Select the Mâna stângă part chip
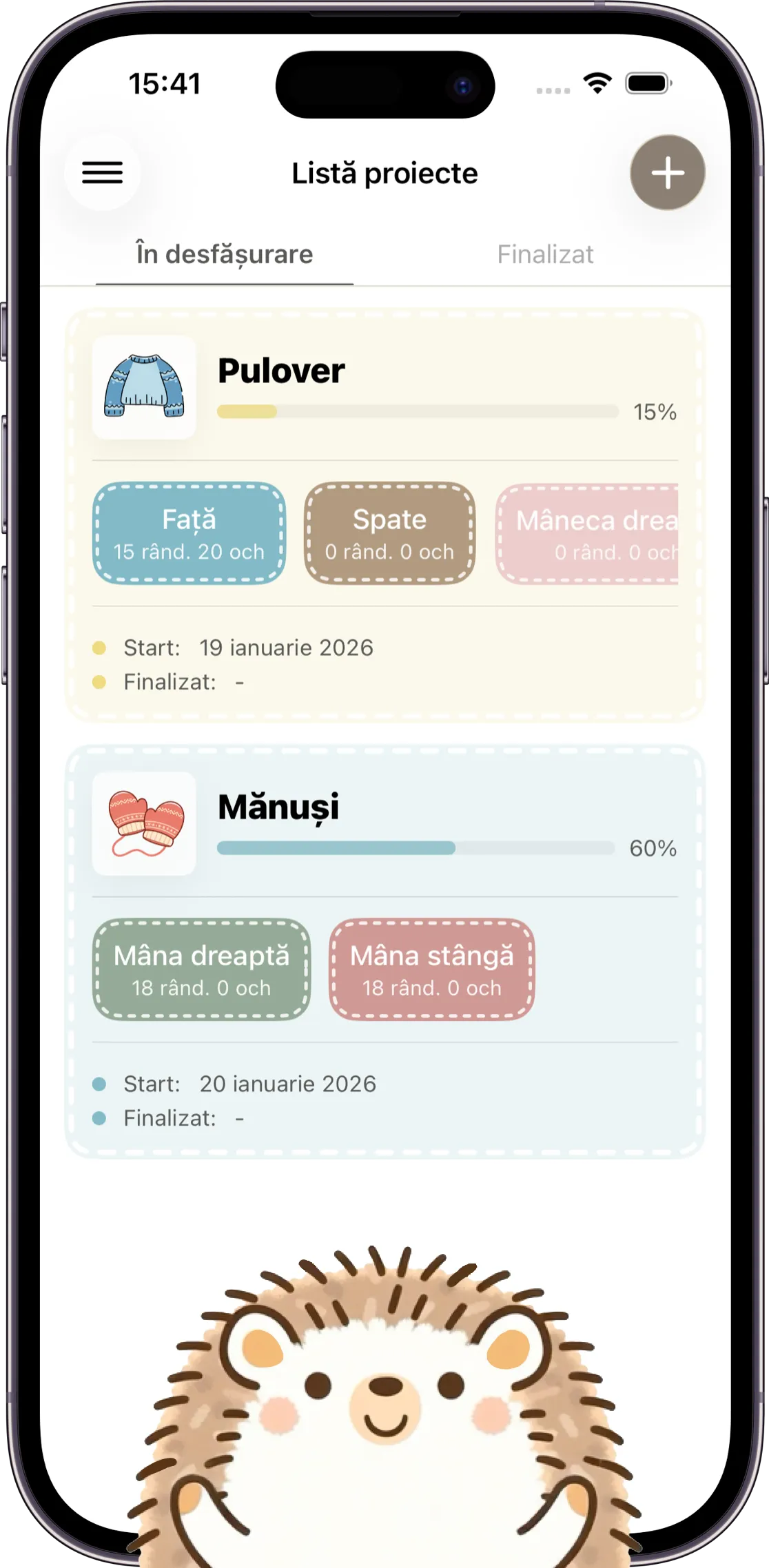This screenshot has width=769, height=1568. [431, 969]
